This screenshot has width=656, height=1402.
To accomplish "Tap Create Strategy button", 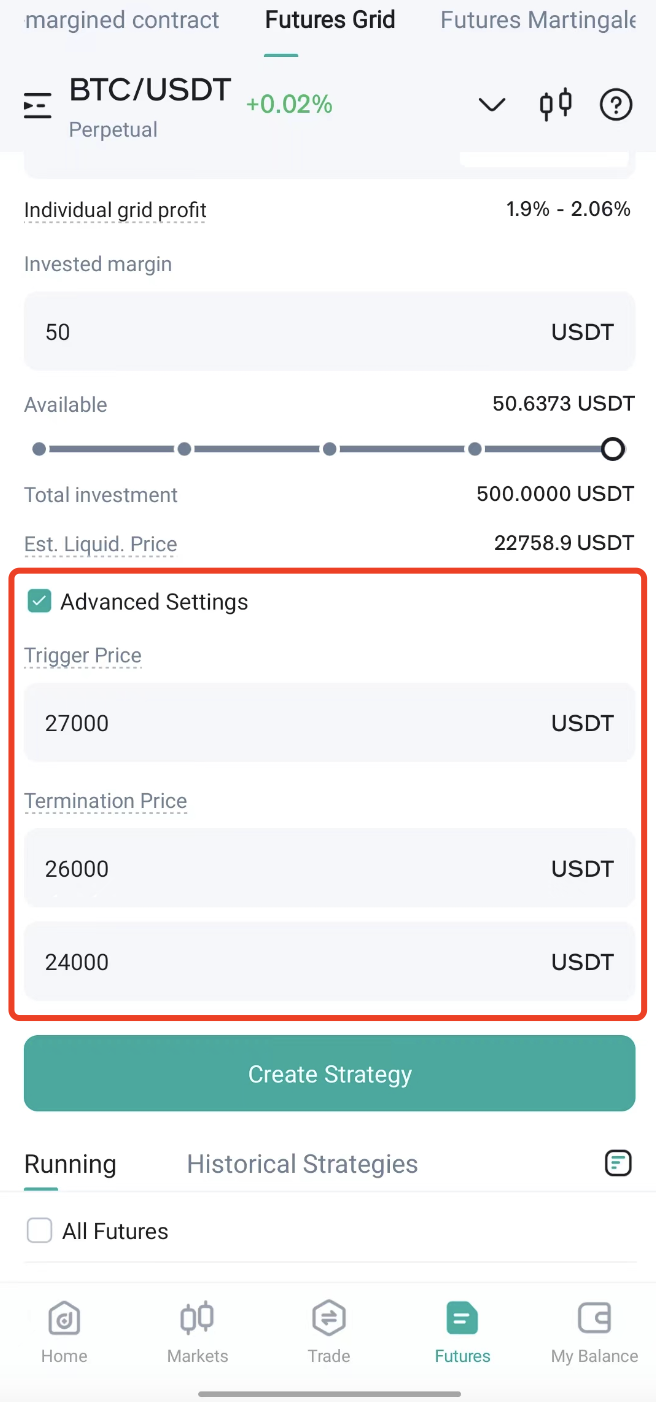I will (x=329, y=1073).
